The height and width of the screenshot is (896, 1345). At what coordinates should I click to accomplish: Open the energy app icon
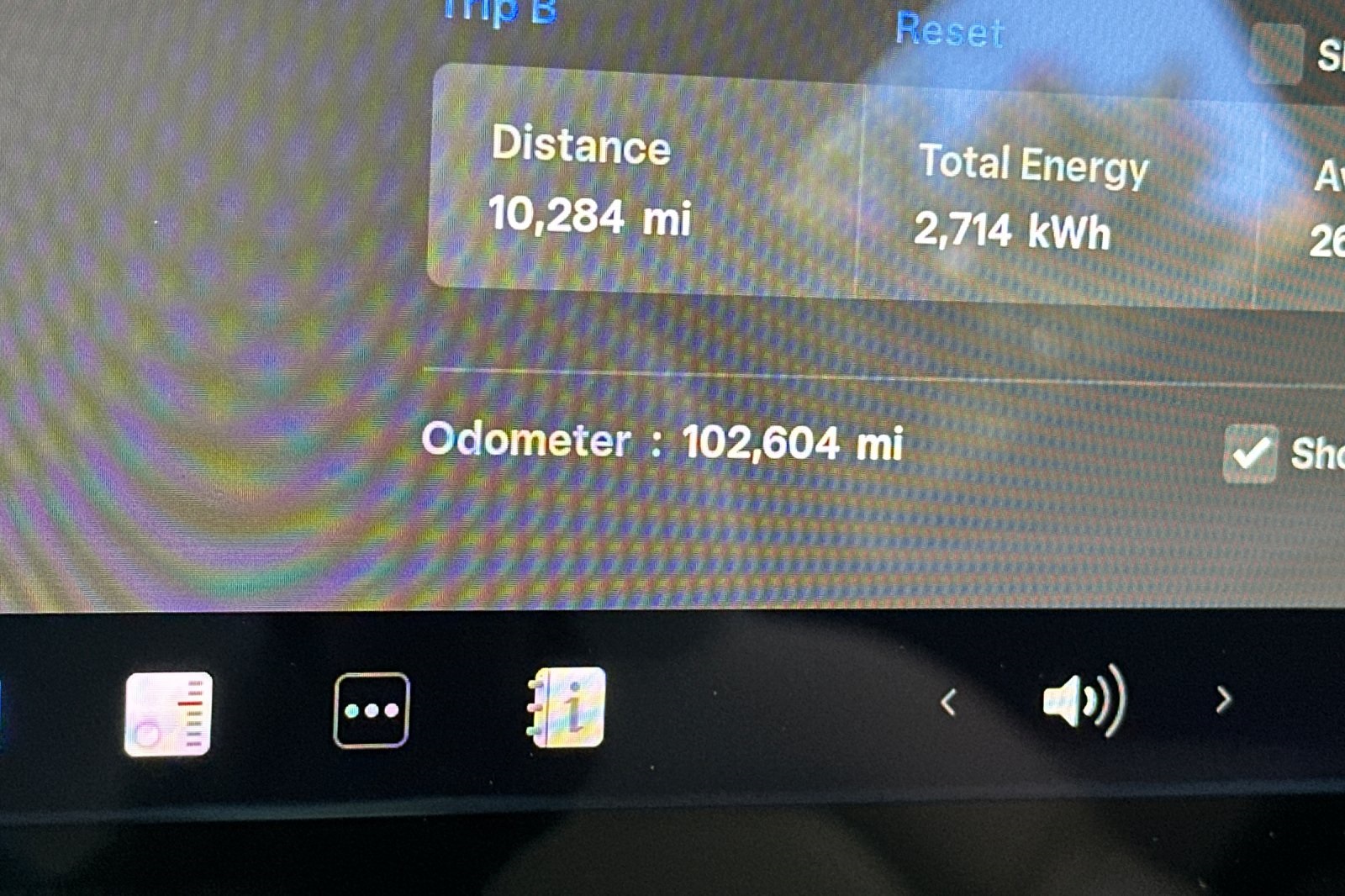click(x=168, y=714)
